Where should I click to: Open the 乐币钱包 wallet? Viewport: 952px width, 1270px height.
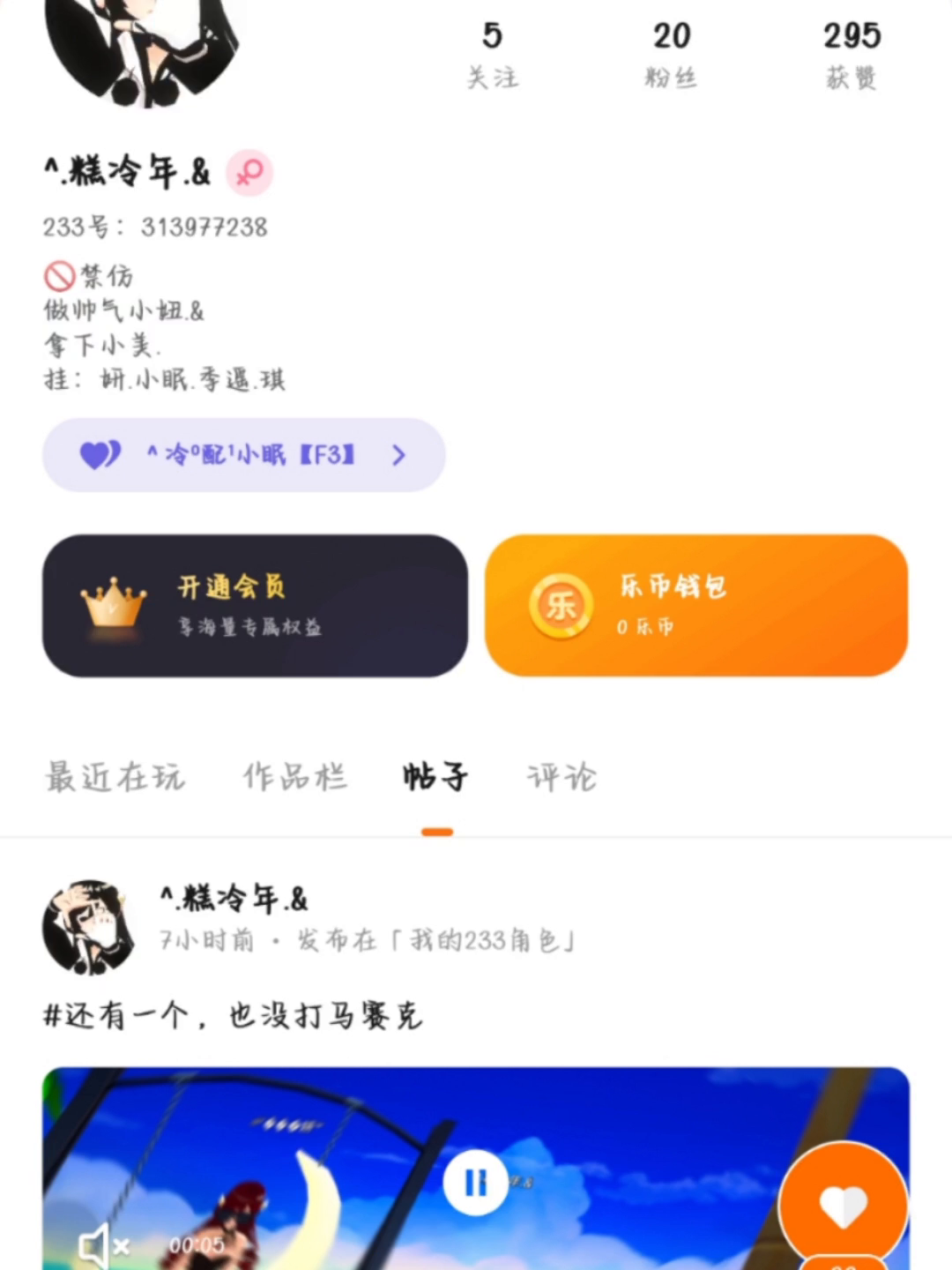pos(695,606)
